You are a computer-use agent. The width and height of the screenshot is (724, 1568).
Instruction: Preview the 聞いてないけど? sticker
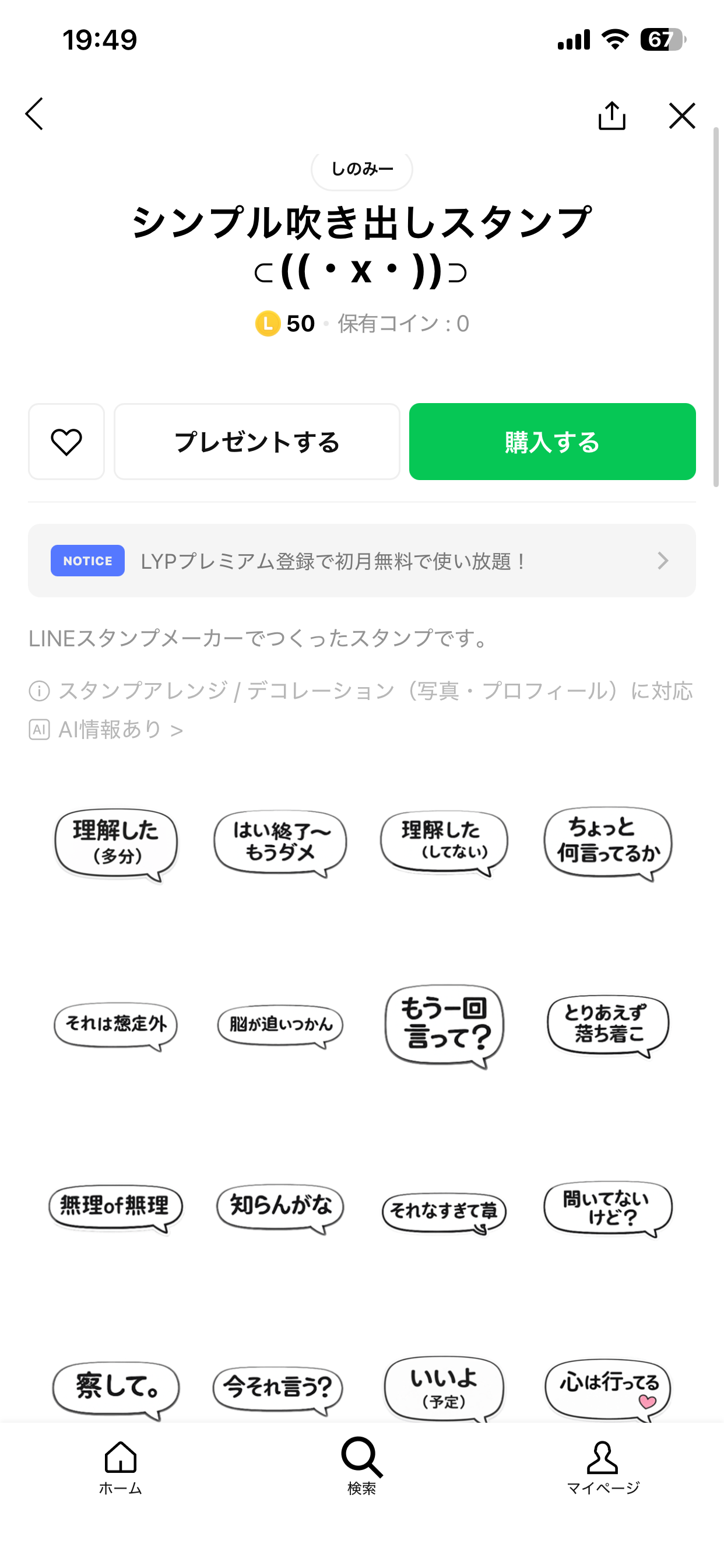(x=608, y=1207)
